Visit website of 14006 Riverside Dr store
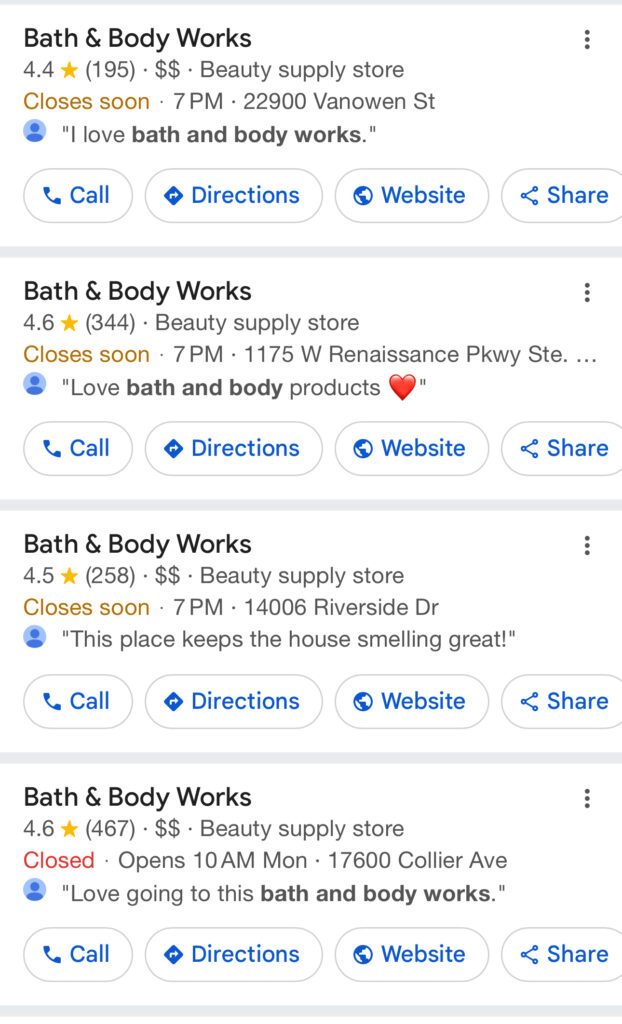This screenshot has width=622, height=1024. pyautogui.click(x=411, y=701)
